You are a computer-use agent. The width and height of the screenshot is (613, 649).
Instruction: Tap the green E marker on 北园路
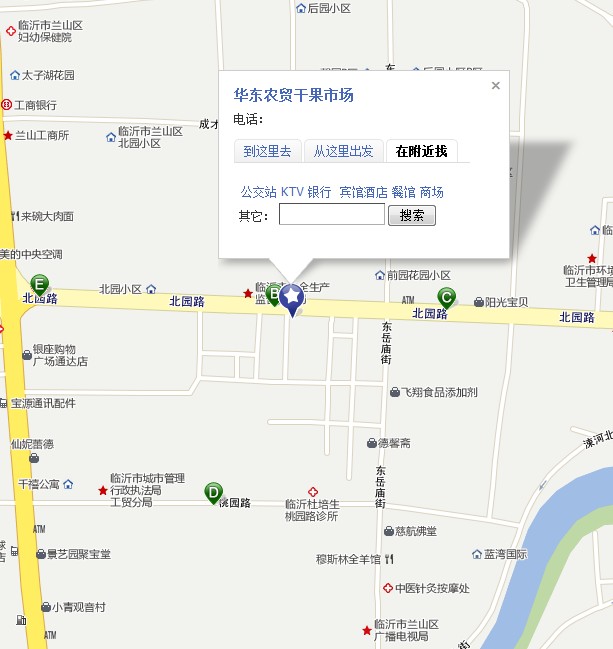pos(39,284)
